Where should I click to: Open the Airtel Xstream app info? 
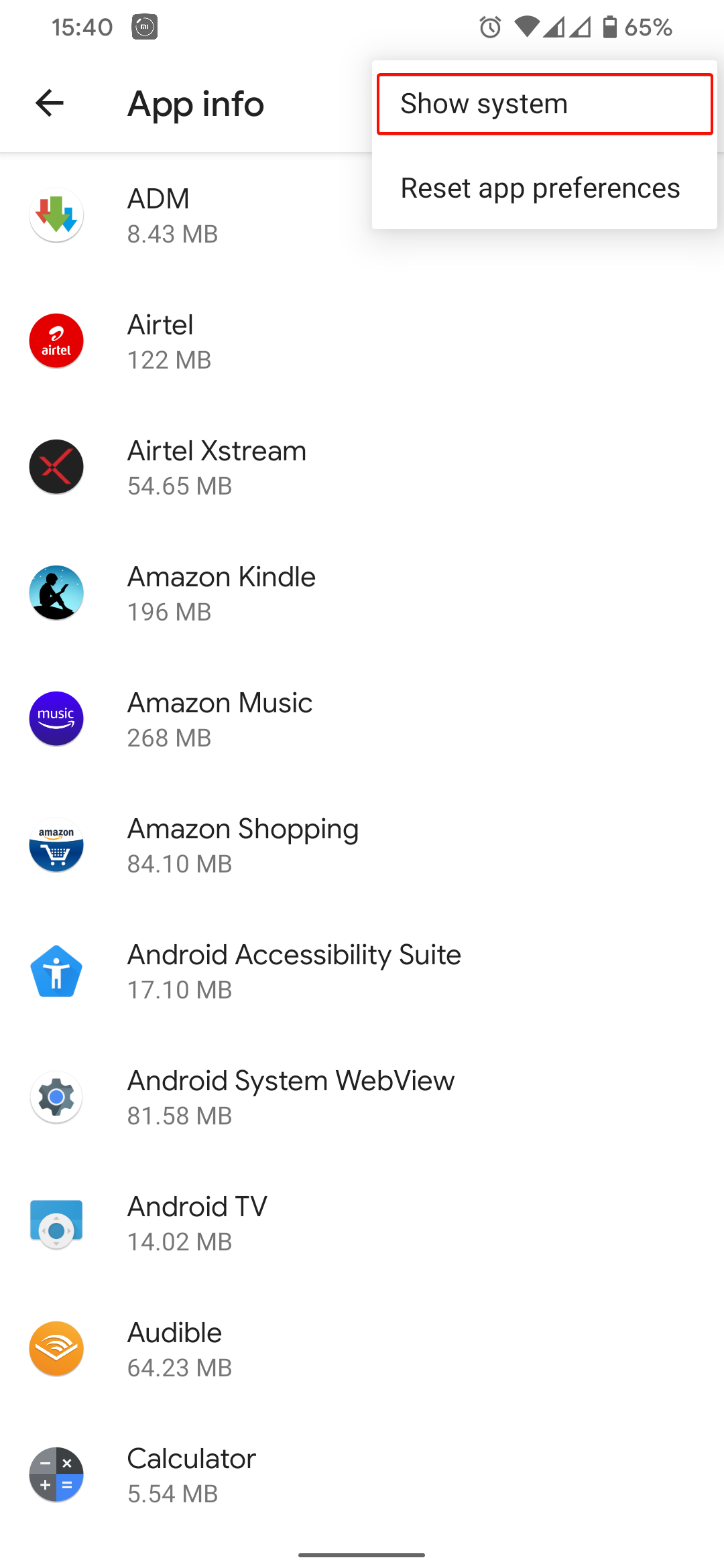362,467
